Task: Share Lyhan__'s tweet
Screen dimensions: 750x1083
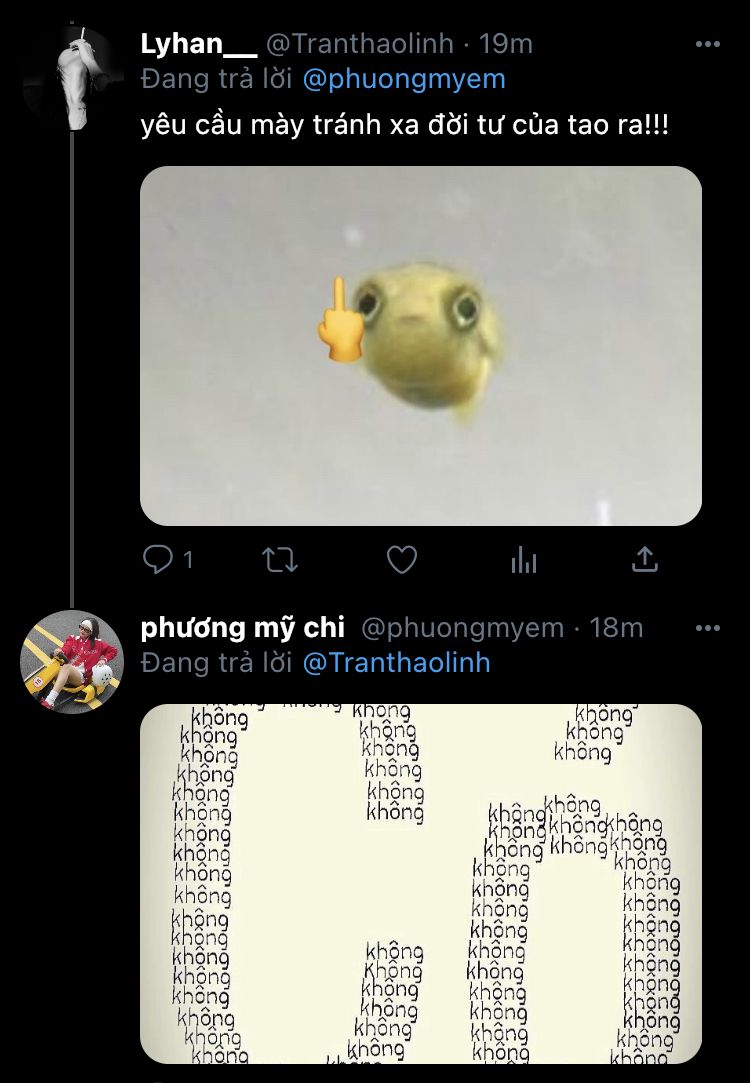Action: pyautogui.click(x=645, y=560)
